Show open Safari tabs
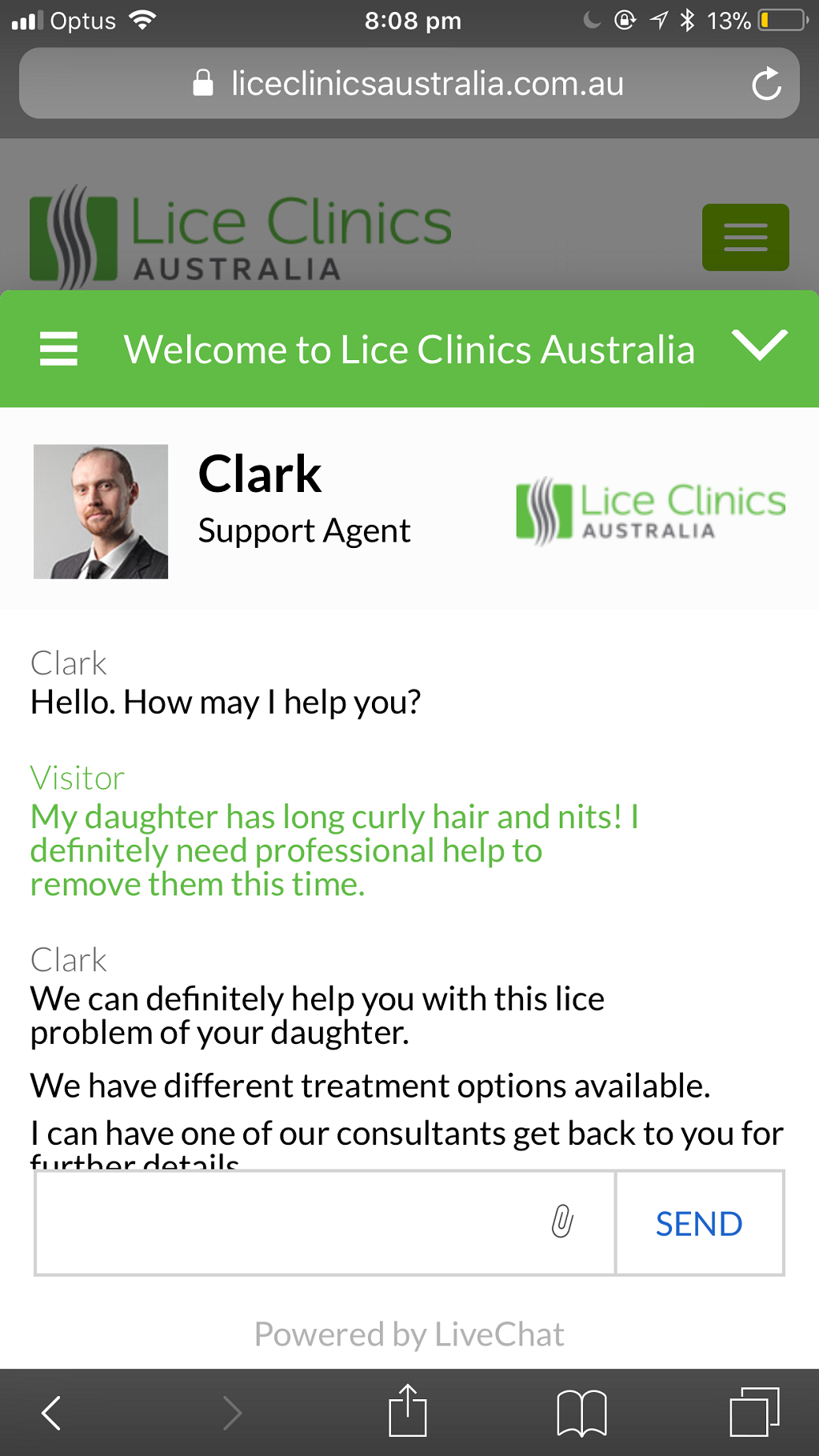The image size is (819, 1456). tap(753, 1413)
